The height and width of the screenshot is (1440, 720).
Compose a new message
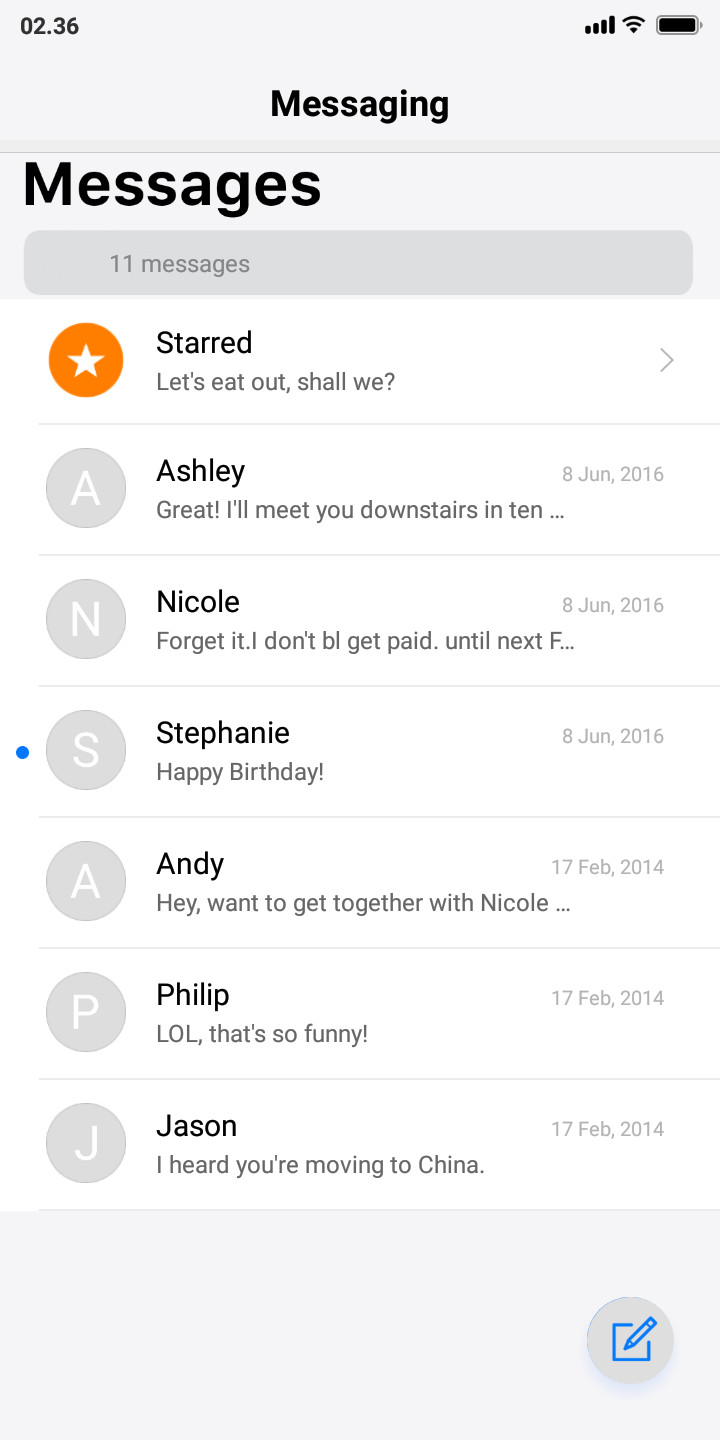point(630,1340)
